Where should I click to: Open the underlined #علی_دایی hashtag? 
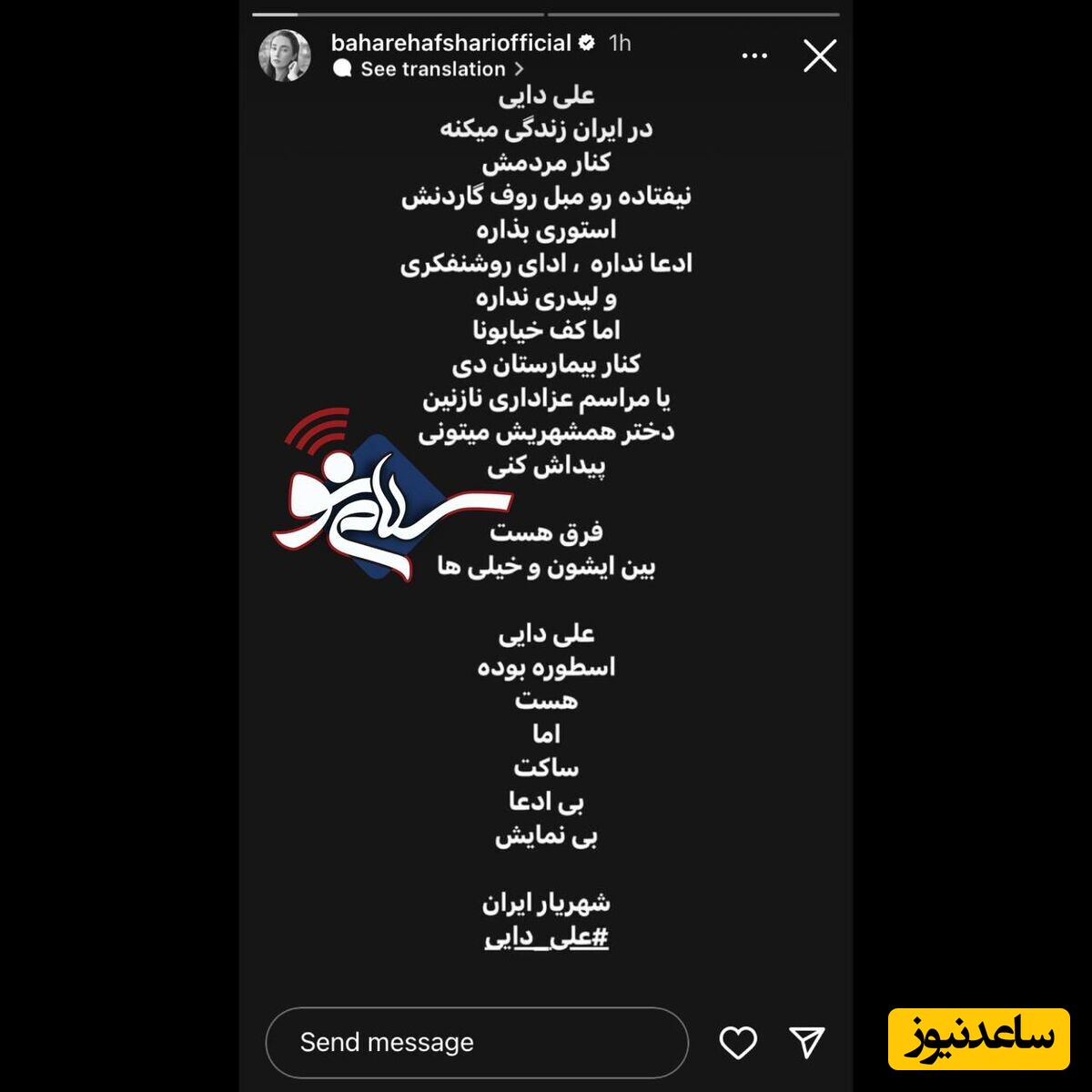pos(546,937)
